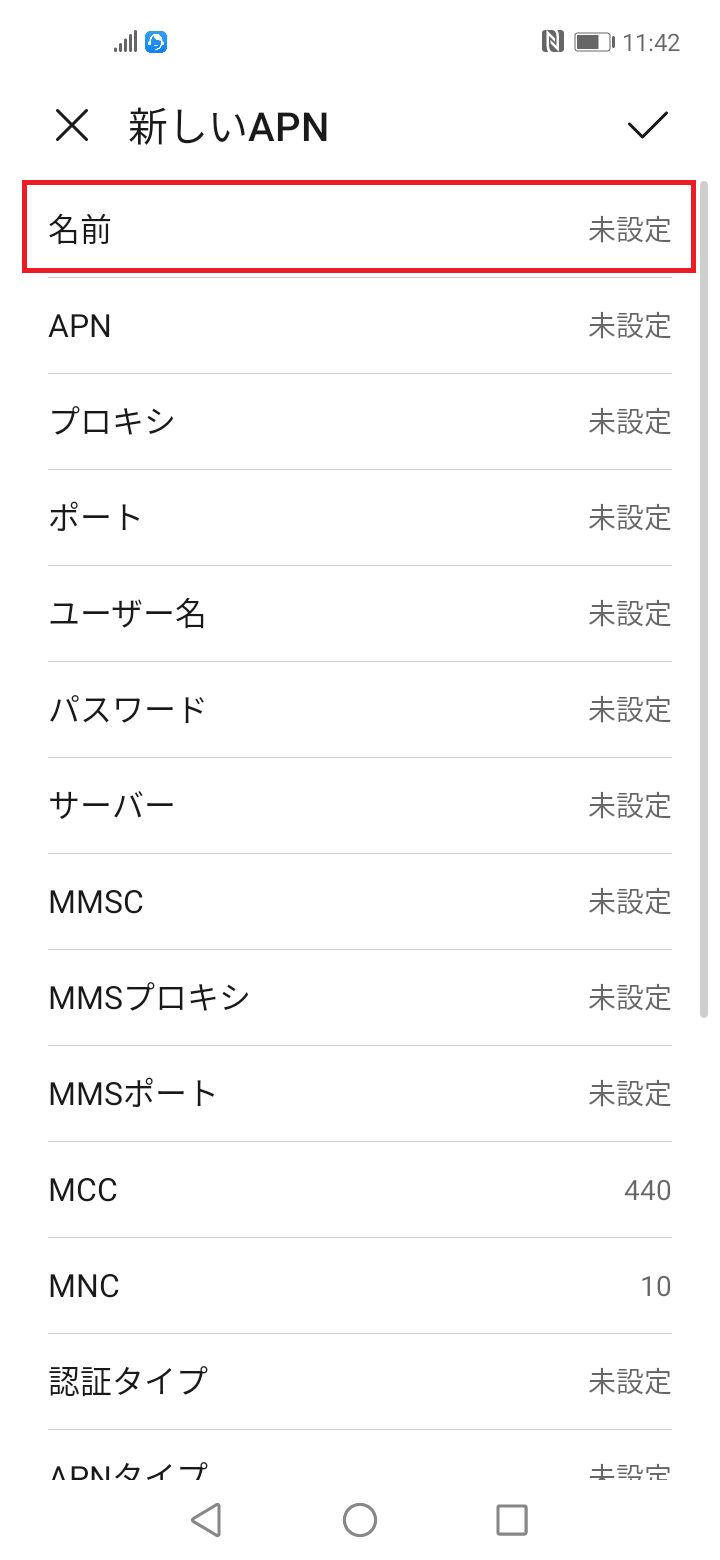The image size is (720, 1560).
Task: Choose the 認証タイプ setting
Action: click(x=359, y=1382)
